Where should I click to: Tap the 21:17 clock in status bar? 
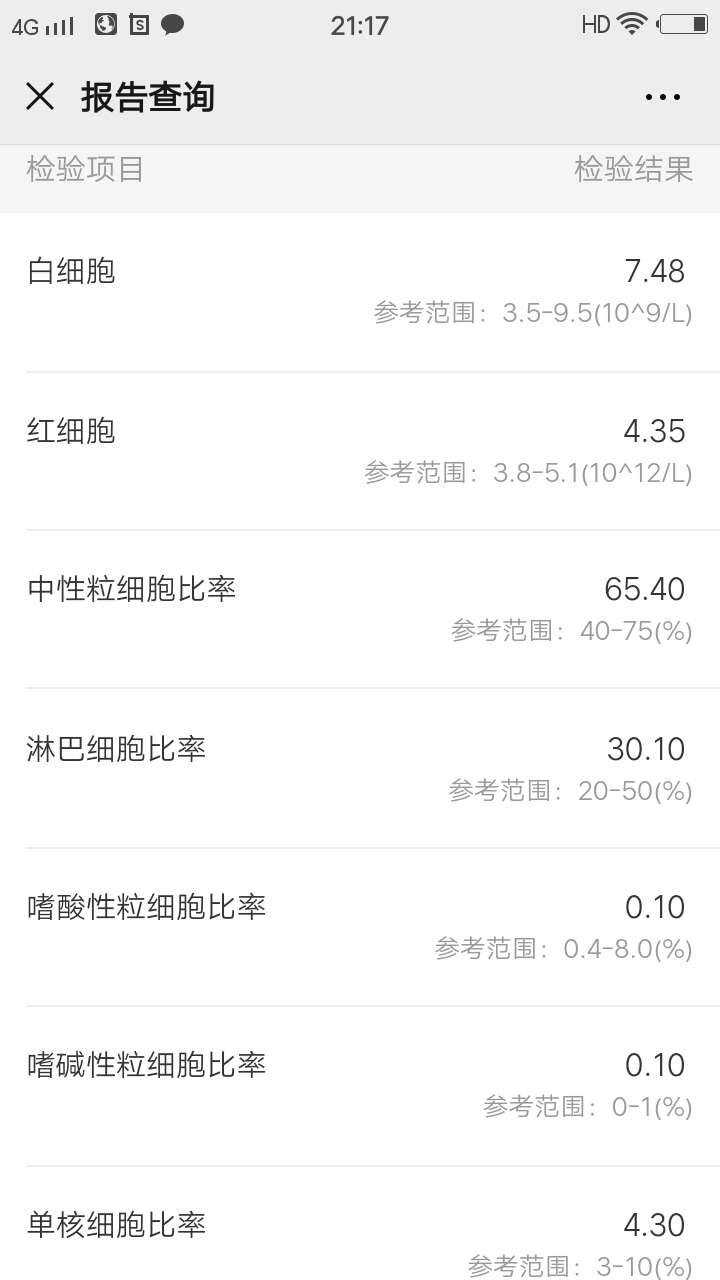pyautogui.click(x=360, y=25)
